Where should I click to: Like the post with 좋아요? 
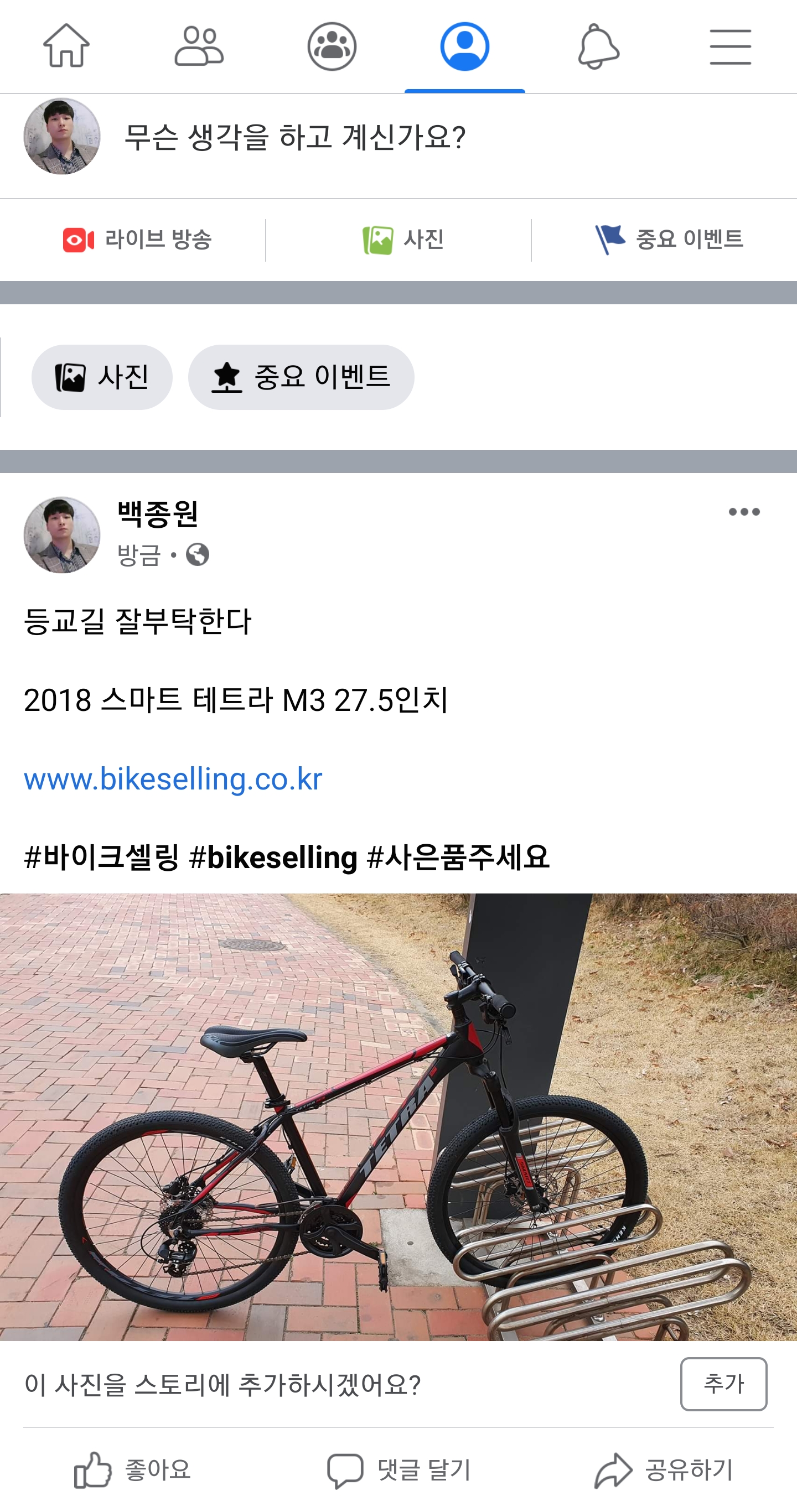coord(133,1471)
